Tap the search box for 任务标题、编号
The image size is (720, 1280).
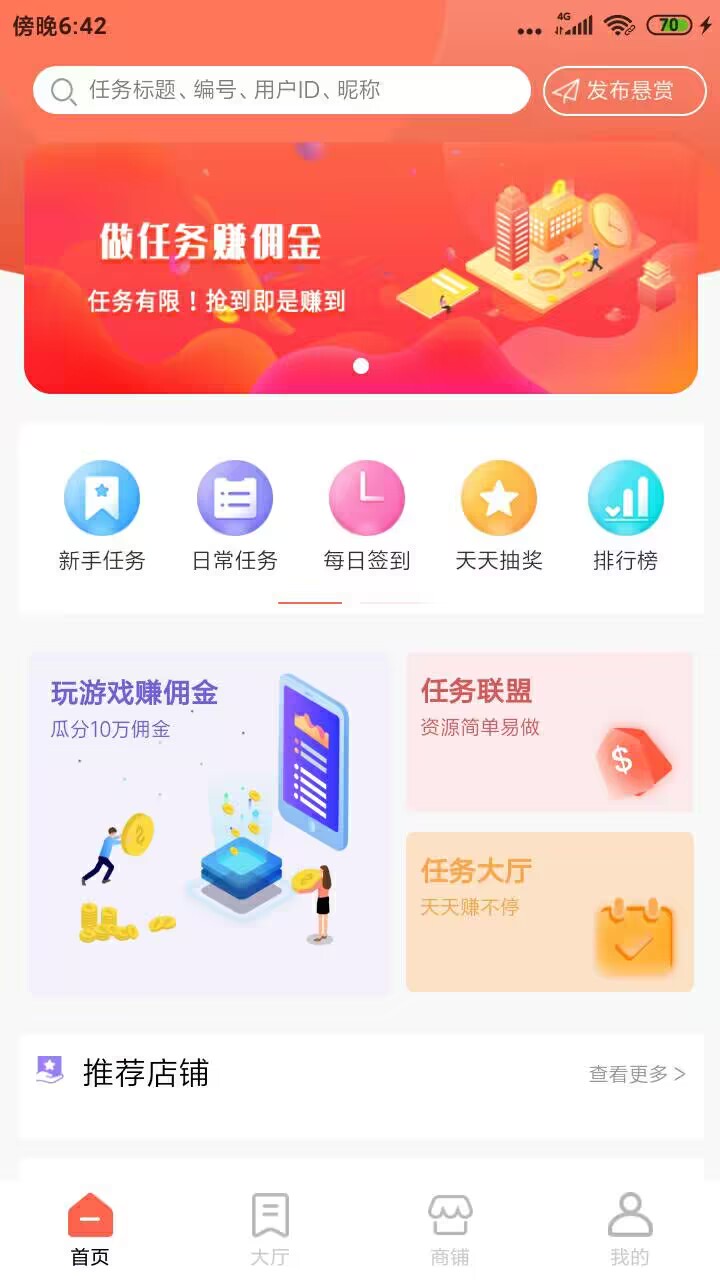point(282,91)
